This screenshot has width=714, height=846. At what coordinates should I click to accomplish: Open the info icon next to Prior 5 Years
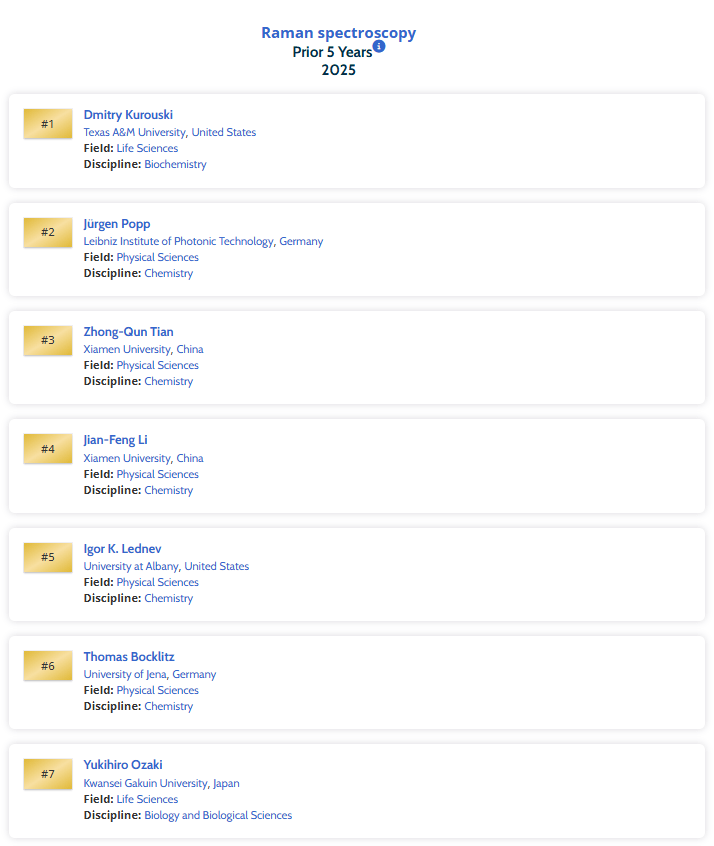click(379, 46)
